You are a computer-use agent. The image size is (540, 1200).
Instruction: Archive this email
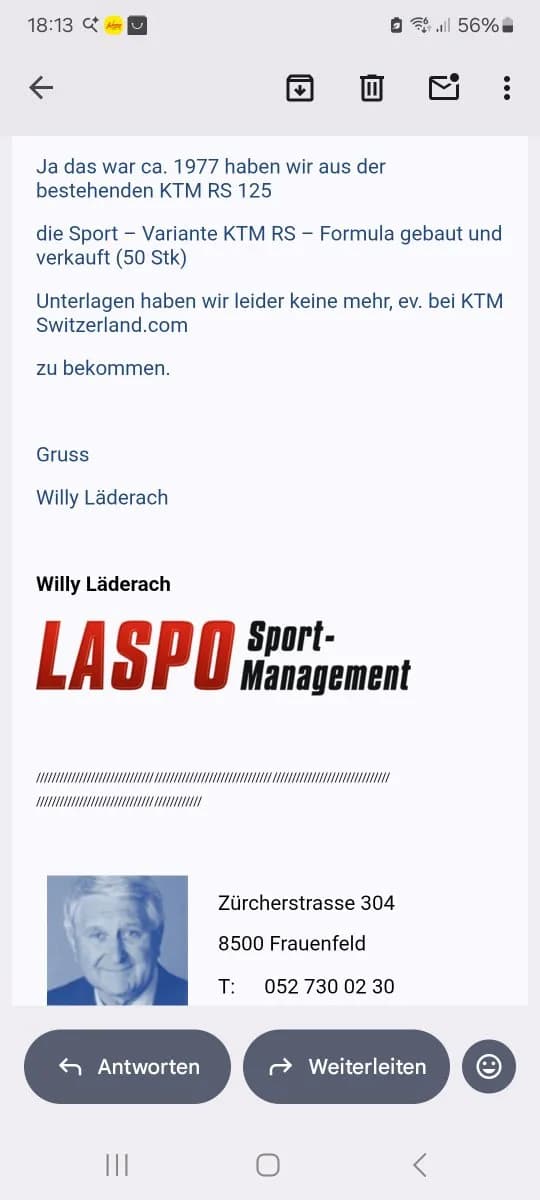300,88
